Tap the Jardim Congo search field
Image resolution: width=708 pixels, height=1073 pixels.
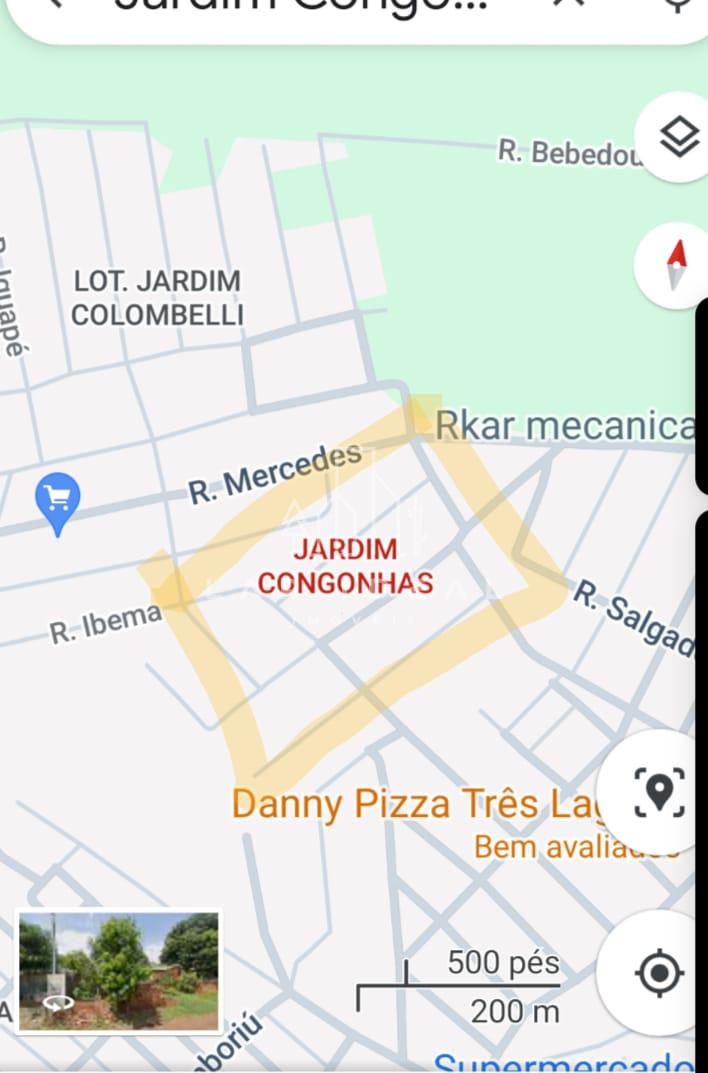click(300, 8)
